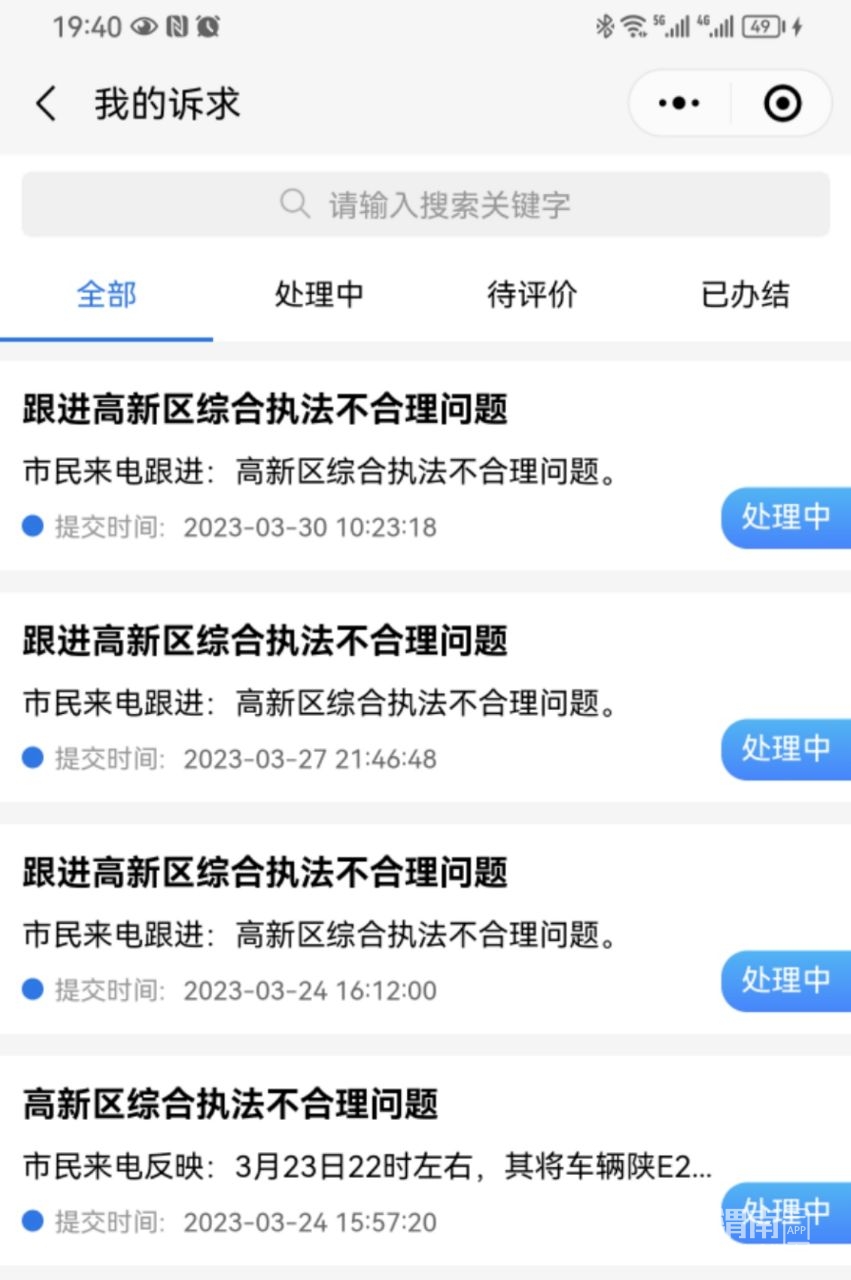Switch to the 处理中 tab
This screenshot has height=1280, width=851.
tap(319, 295)
